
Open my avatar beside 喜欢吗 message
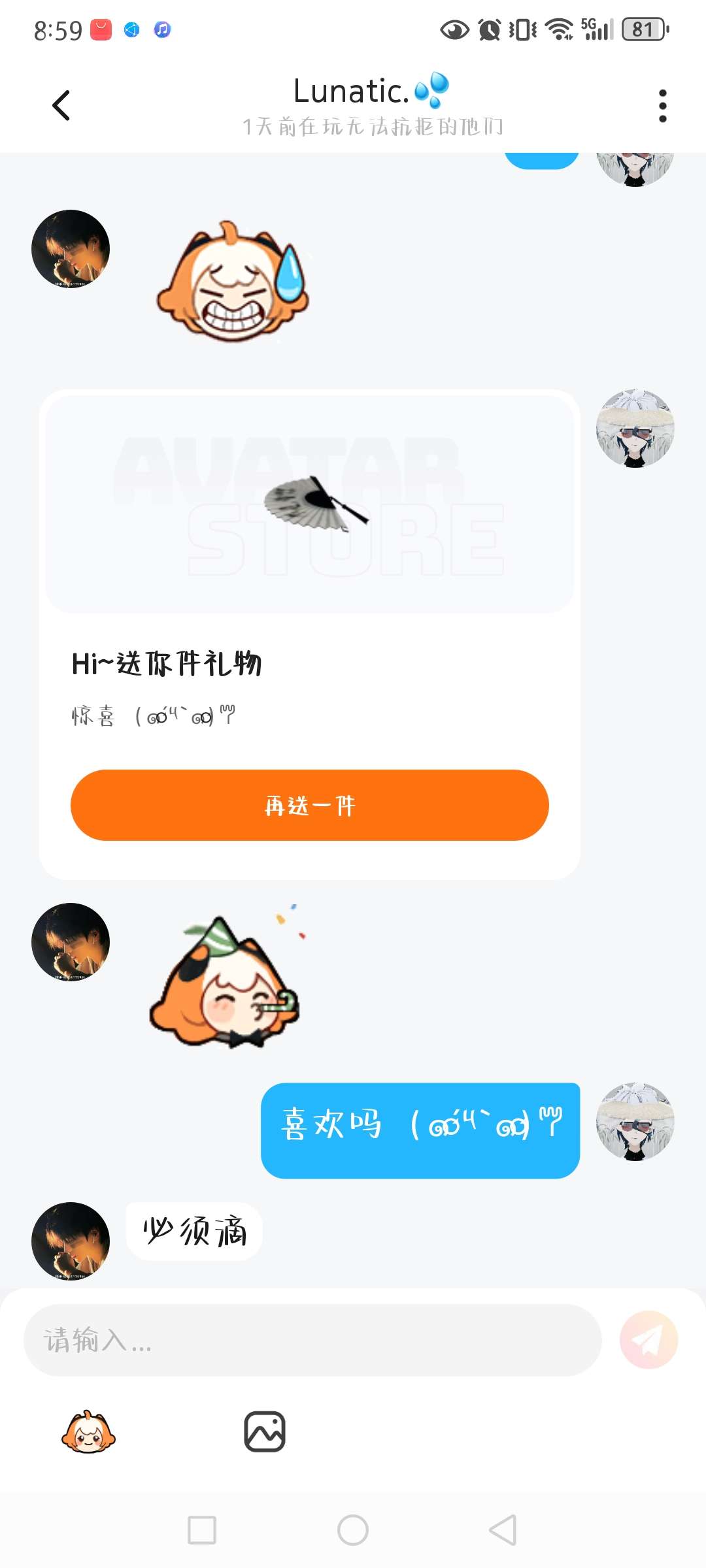click(635, 1122)
